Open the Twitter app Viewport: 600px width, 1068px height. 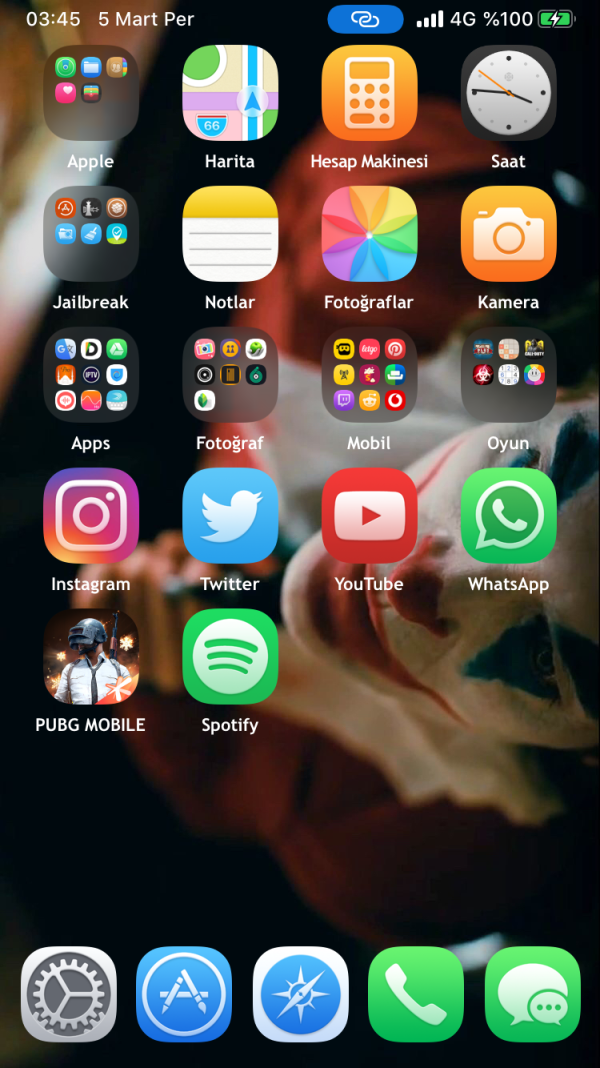click(x=230, y=516)
